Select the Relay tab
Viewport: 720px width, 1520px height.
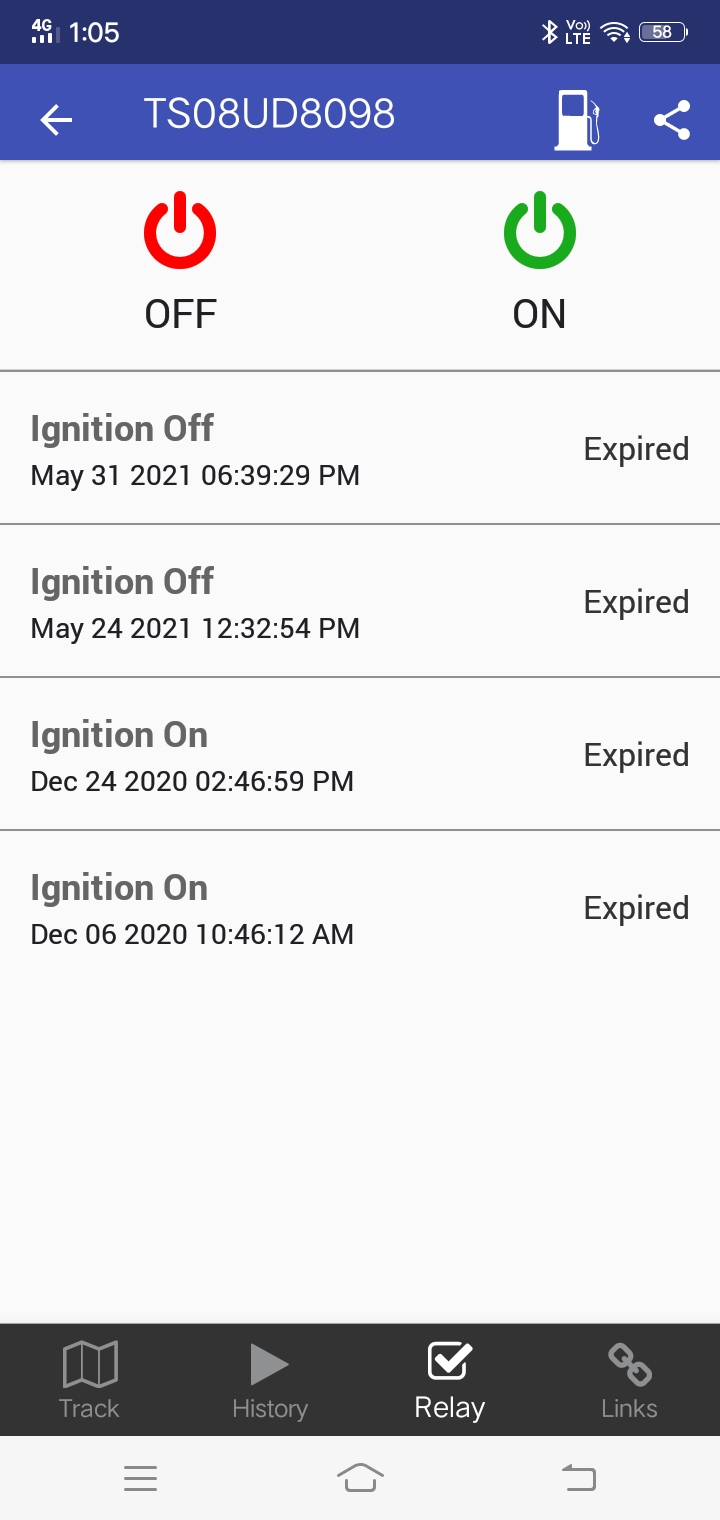(450, 1381)
